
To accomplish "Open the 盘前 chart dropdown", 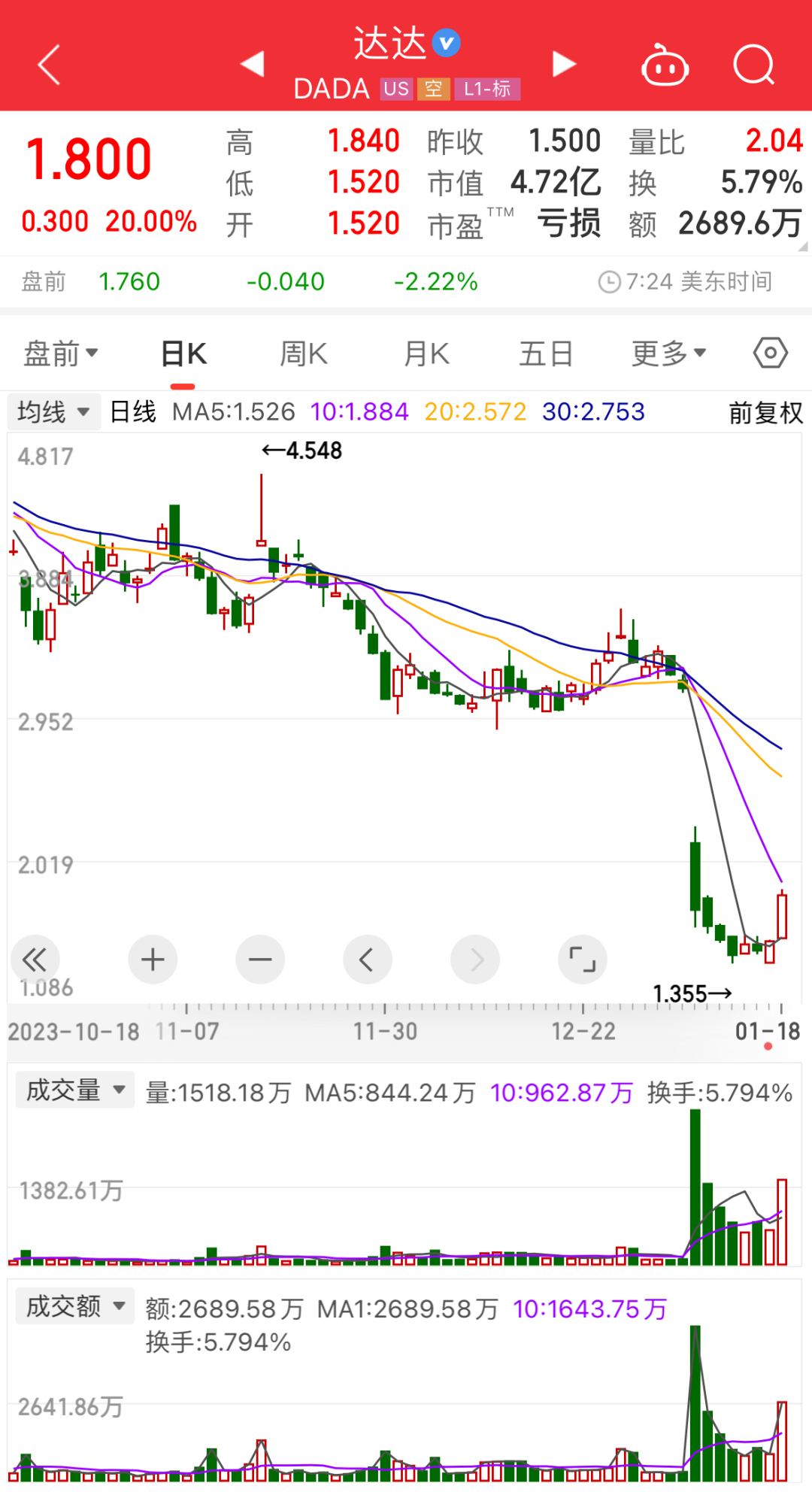I will point(62,353).
